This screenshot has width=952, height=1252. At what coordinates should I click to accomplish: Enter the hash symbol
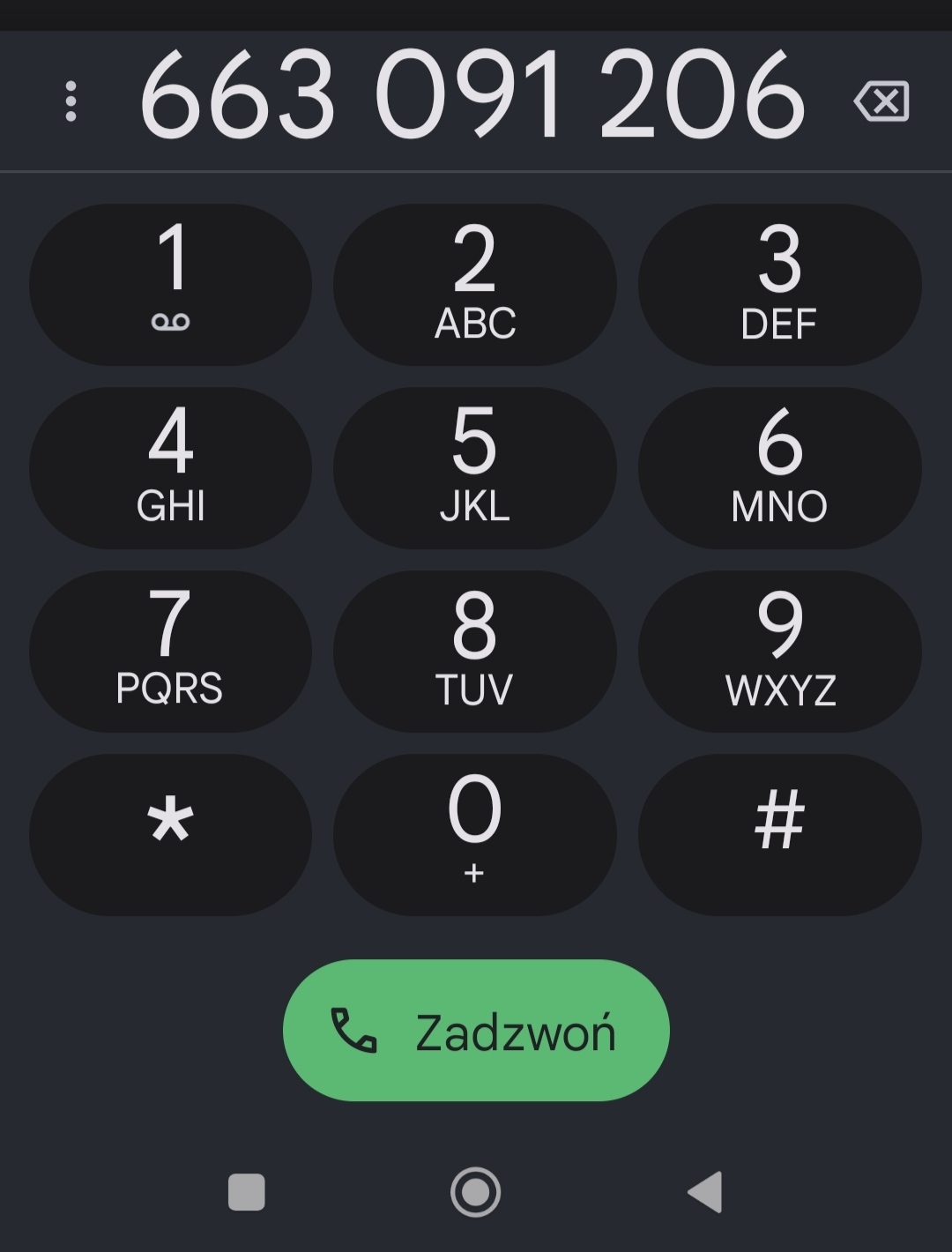click(779, 834)
